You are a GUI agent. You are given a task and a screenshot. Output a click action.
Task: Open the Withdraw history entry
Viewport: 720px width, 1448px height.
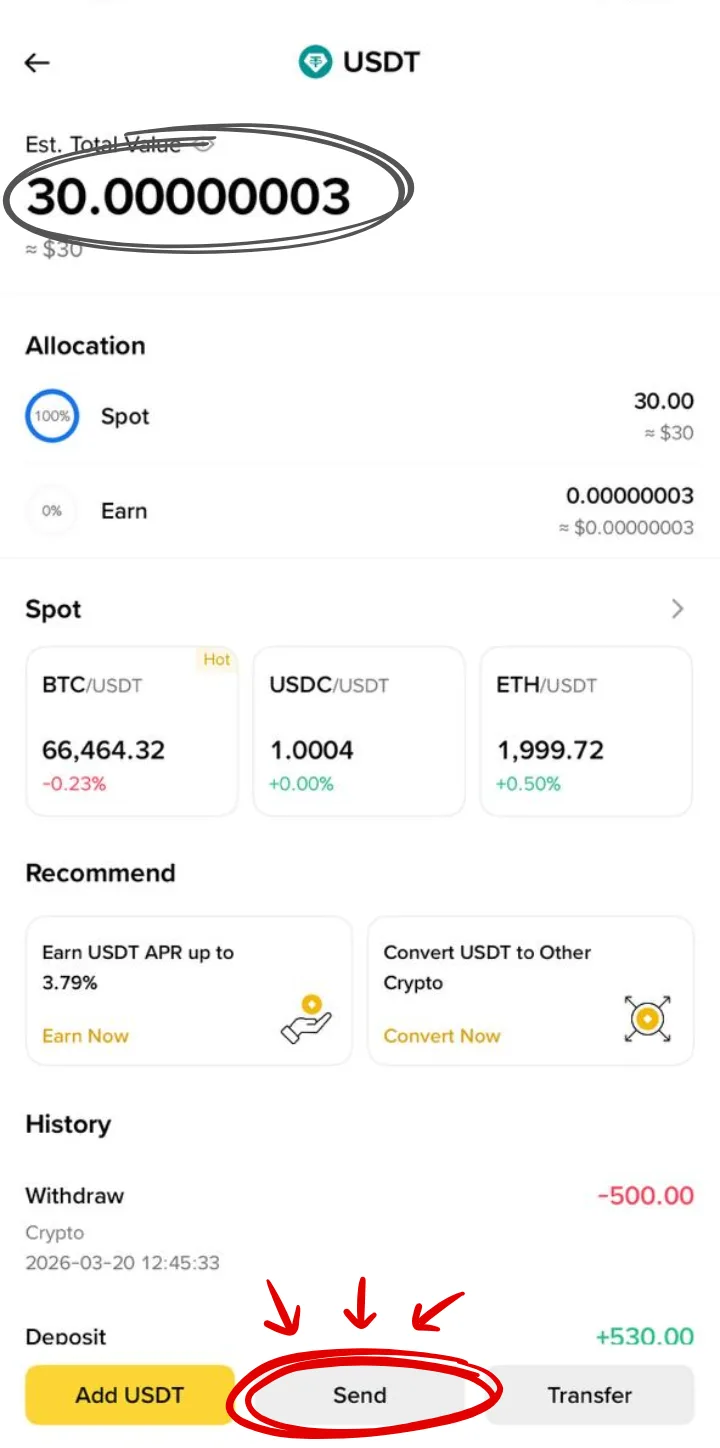[360, 1227]
